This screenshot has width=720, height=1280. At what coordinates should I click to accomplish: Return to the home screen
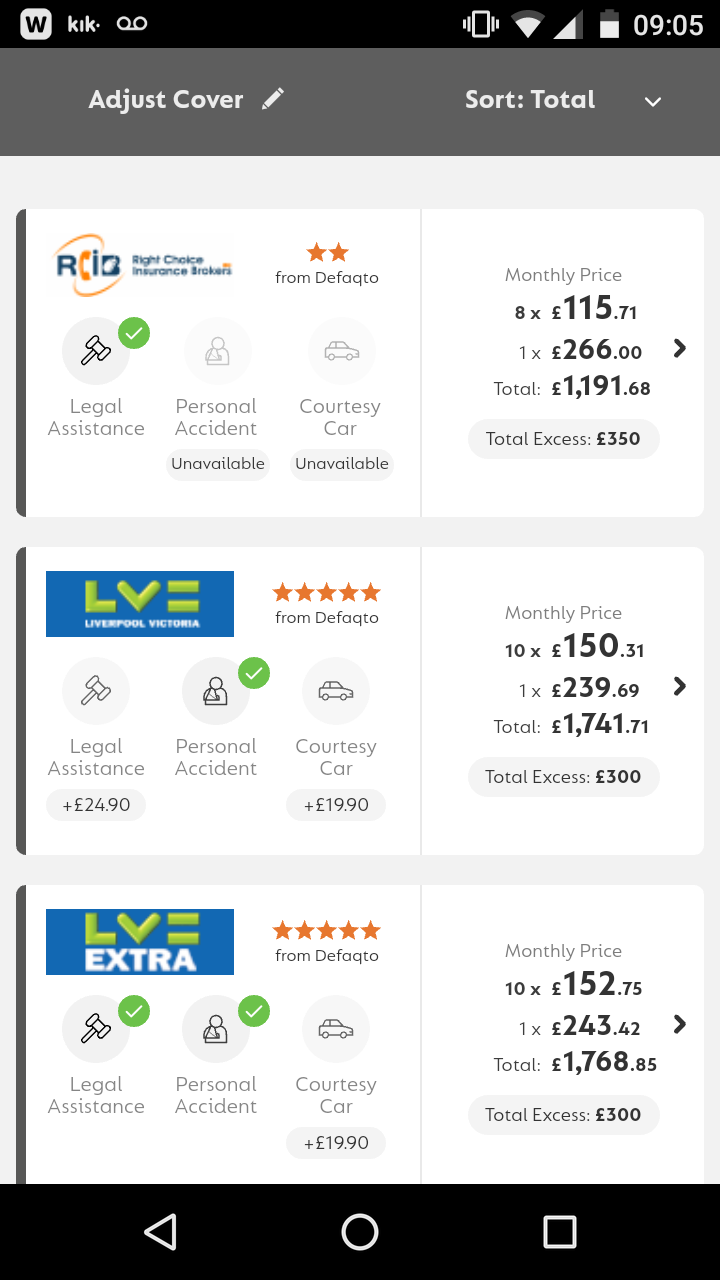[360, 1232]
